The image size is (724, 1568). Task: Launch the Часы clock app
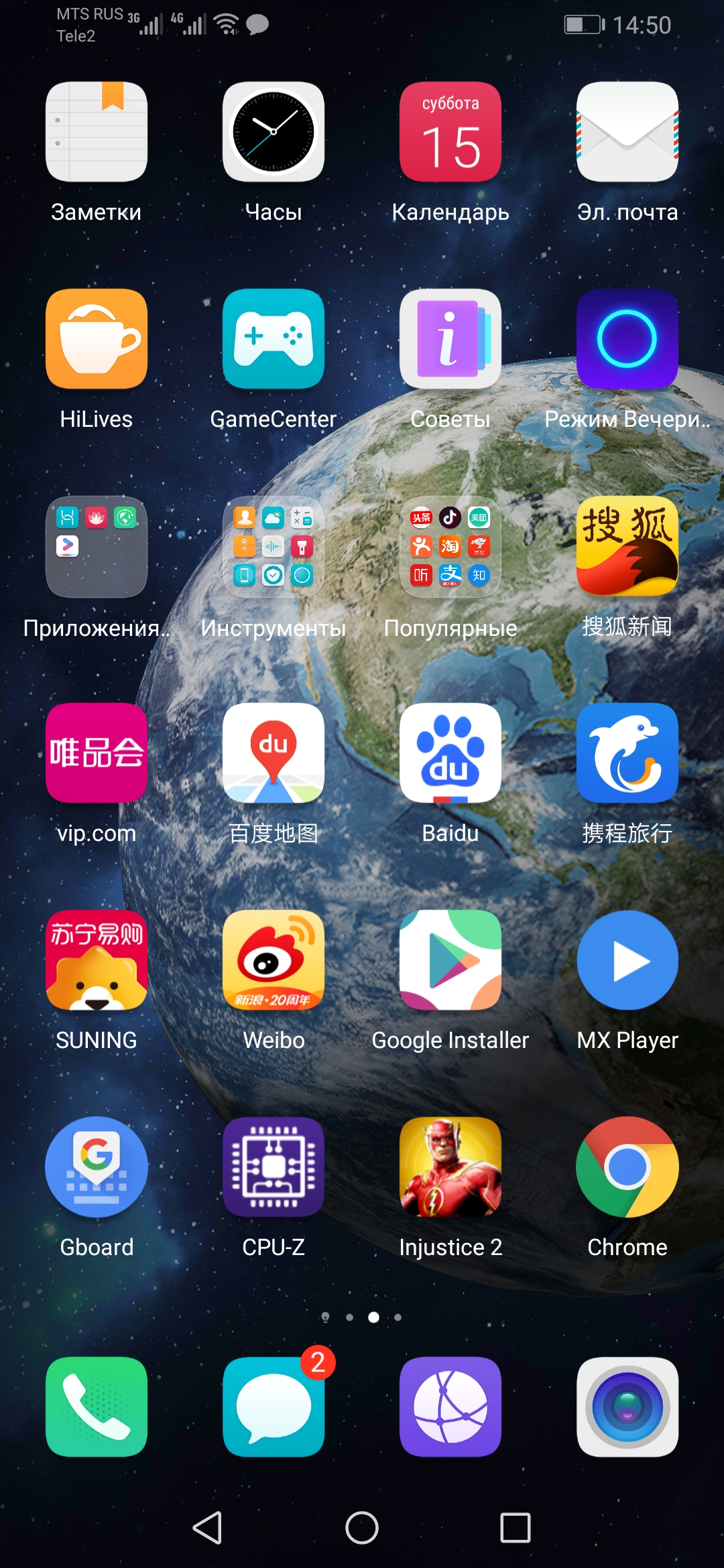274,132
